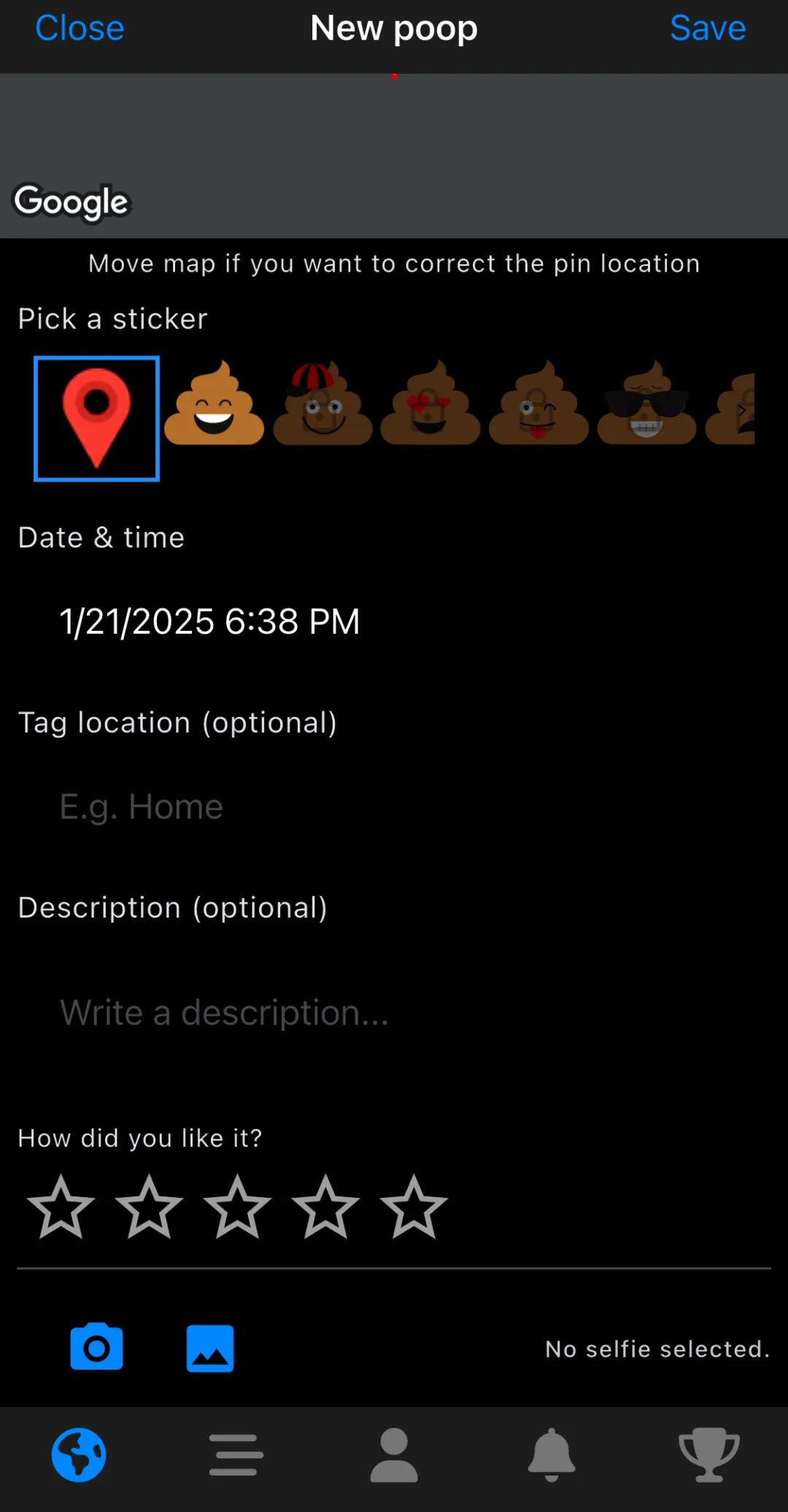This screenshot has width=788, height=1512.
Task: Rate it one star
Action: coord(61,1207)
